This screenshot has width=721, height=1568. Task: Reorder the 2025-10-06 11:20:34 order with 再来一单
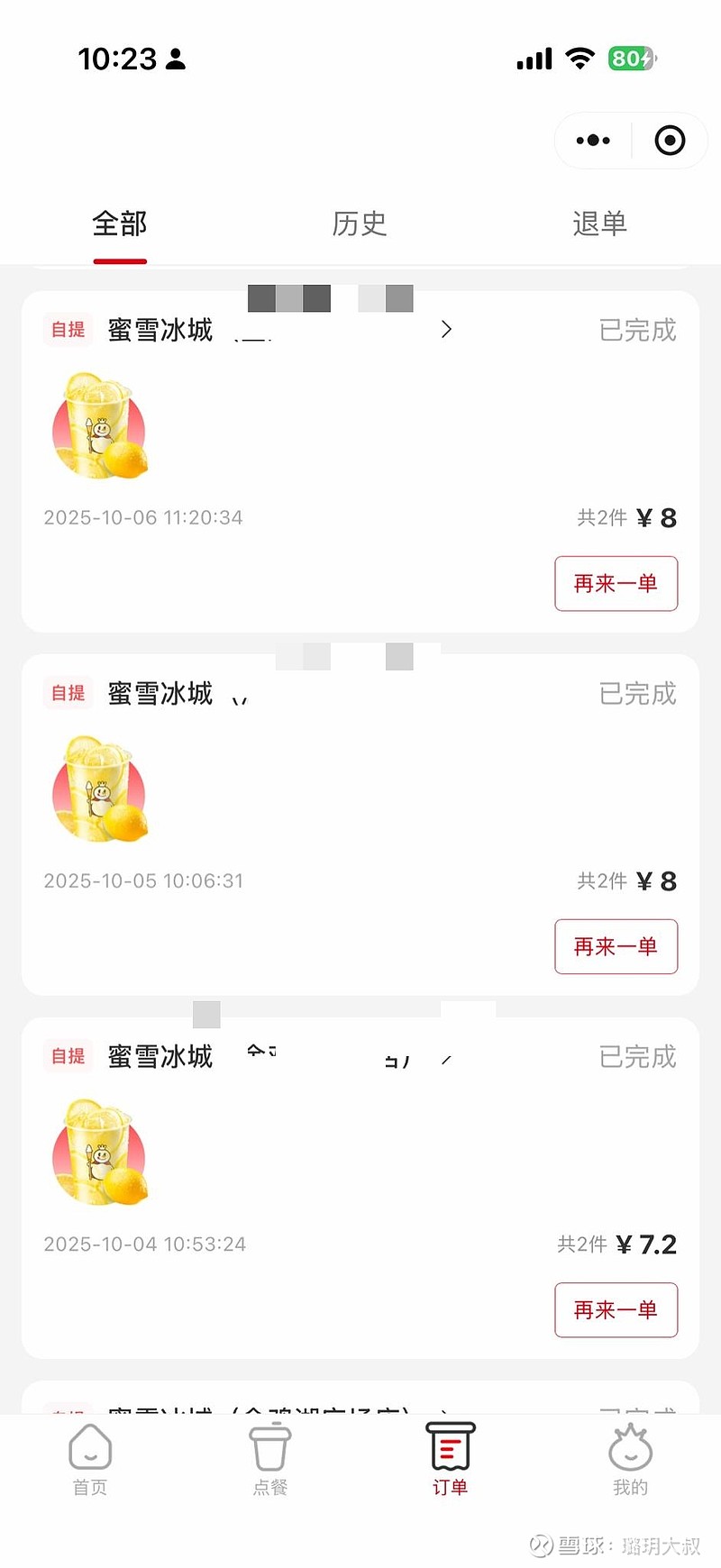coord(616,584)
